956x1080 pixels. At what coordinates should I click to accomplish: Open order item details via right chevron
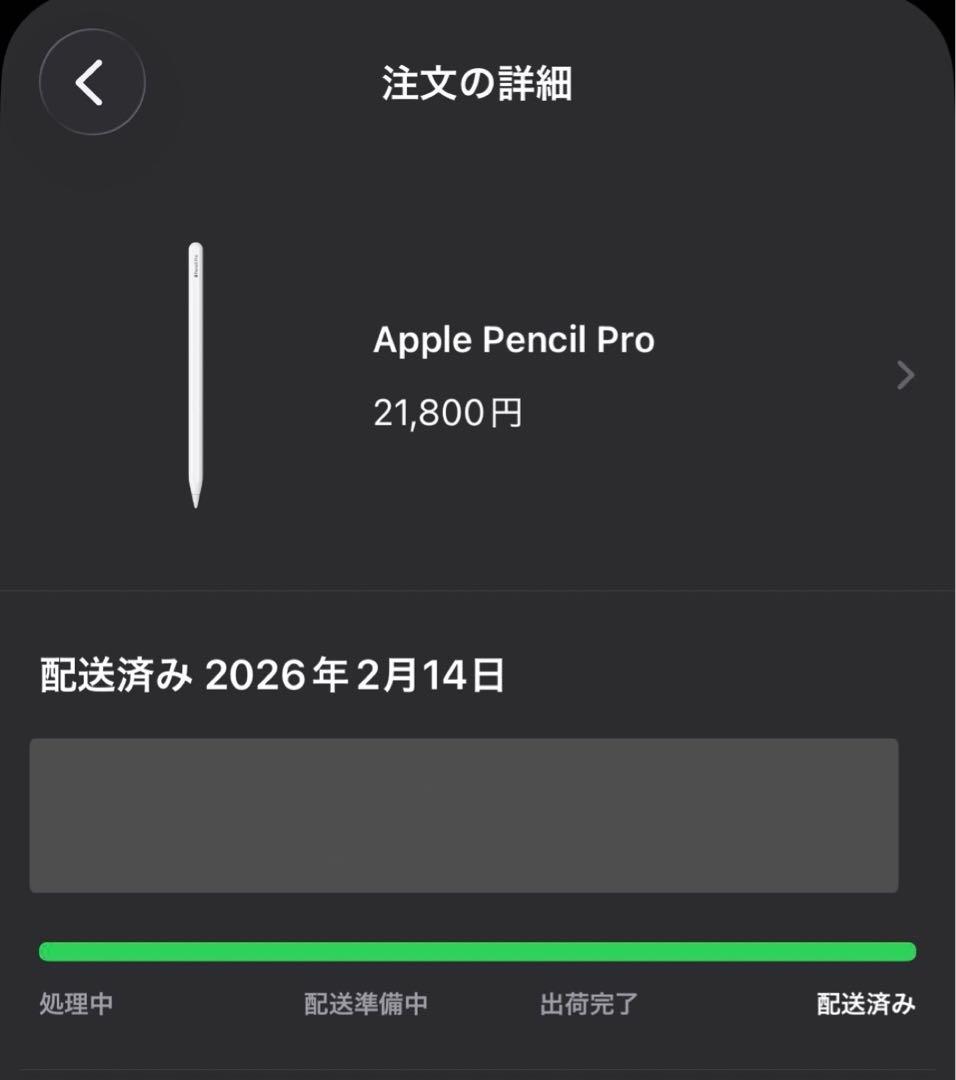(x=903, y=374)
